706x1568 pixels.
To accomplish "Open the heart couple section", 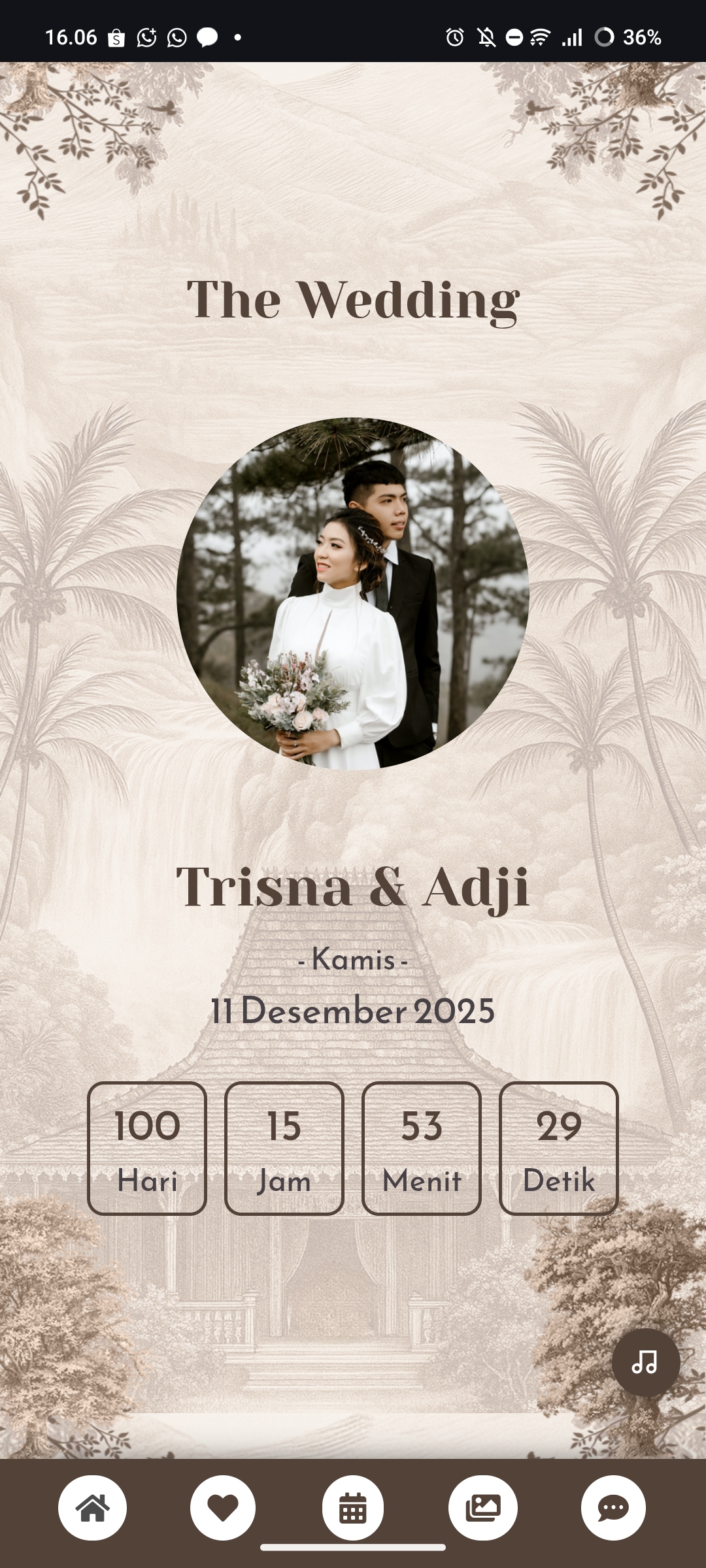I will 222,1508.
